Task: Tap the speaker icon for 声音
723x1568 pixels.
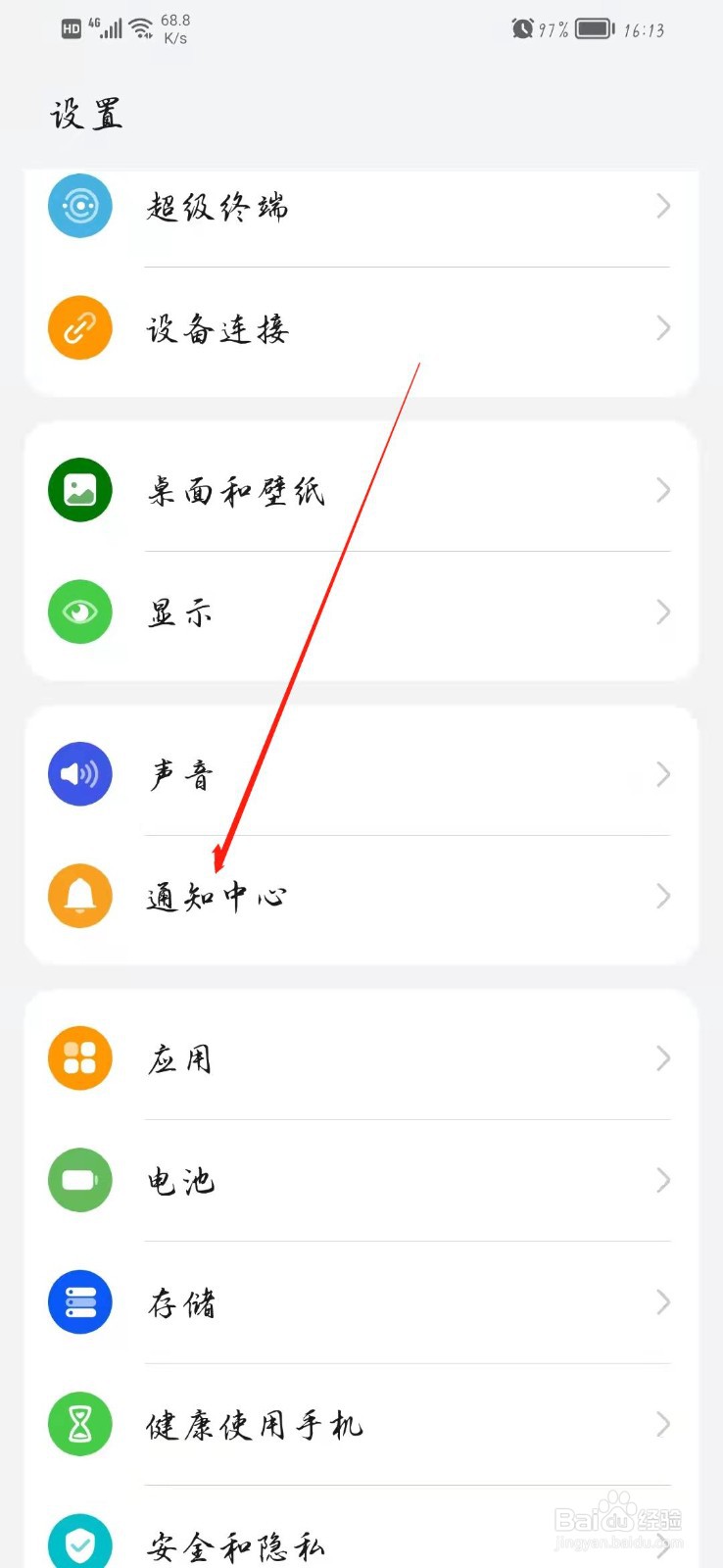Action: click(x=80, y=773)
